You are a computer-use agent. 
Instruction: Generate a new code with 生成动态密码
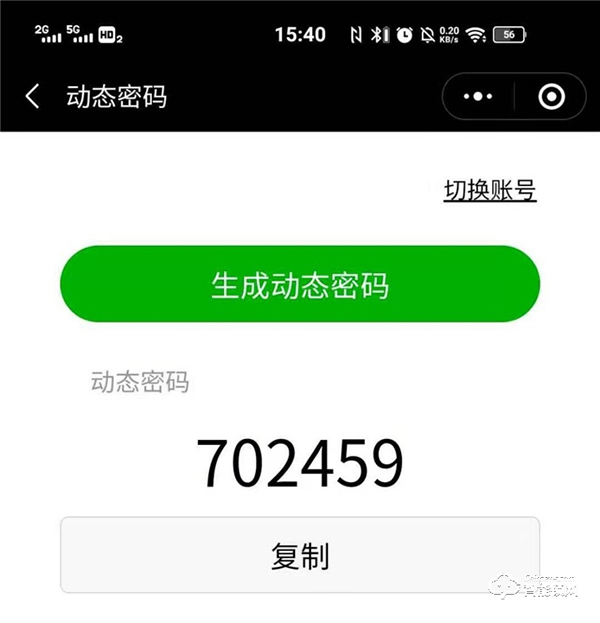(300, 284)
